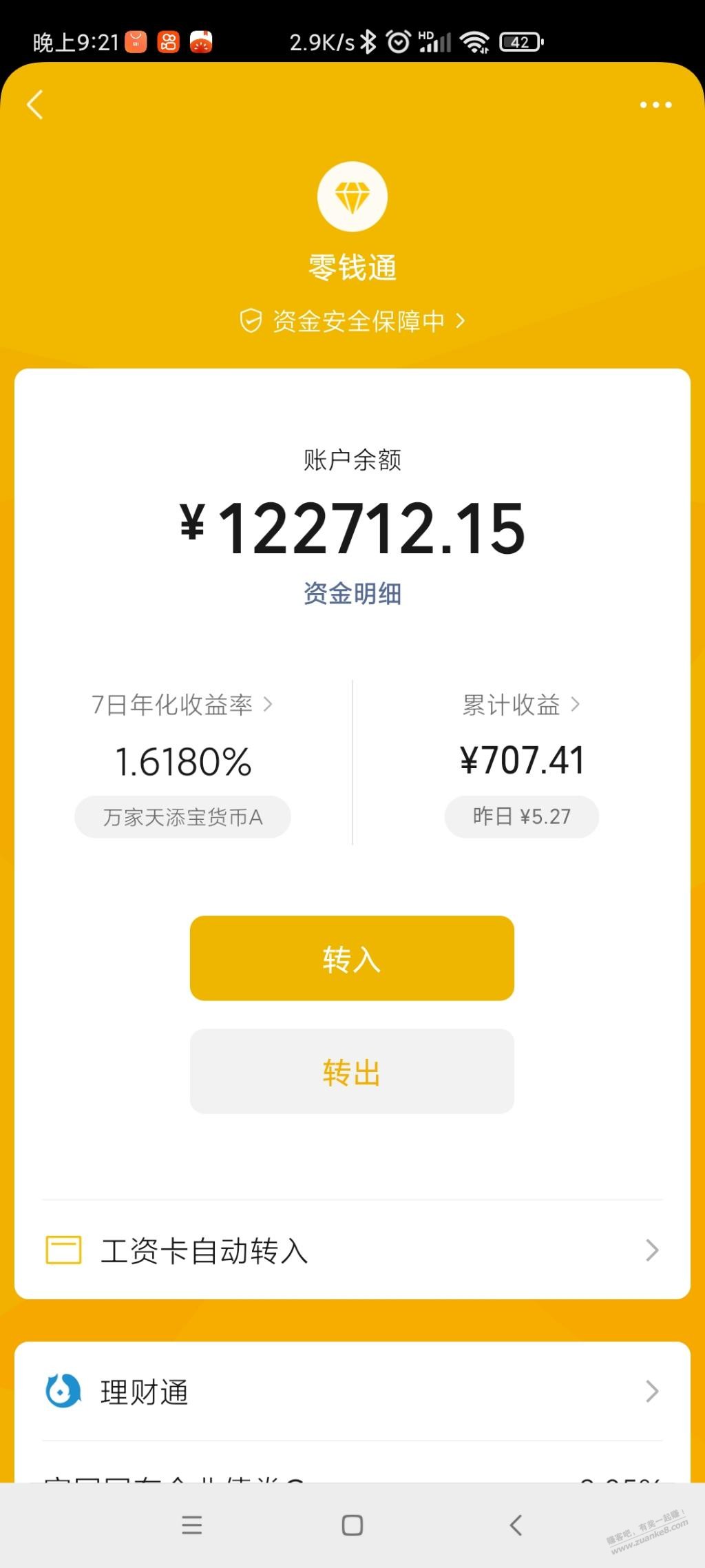Tap the 昨日 ¥5.27 earnings tag

(521, 816)
